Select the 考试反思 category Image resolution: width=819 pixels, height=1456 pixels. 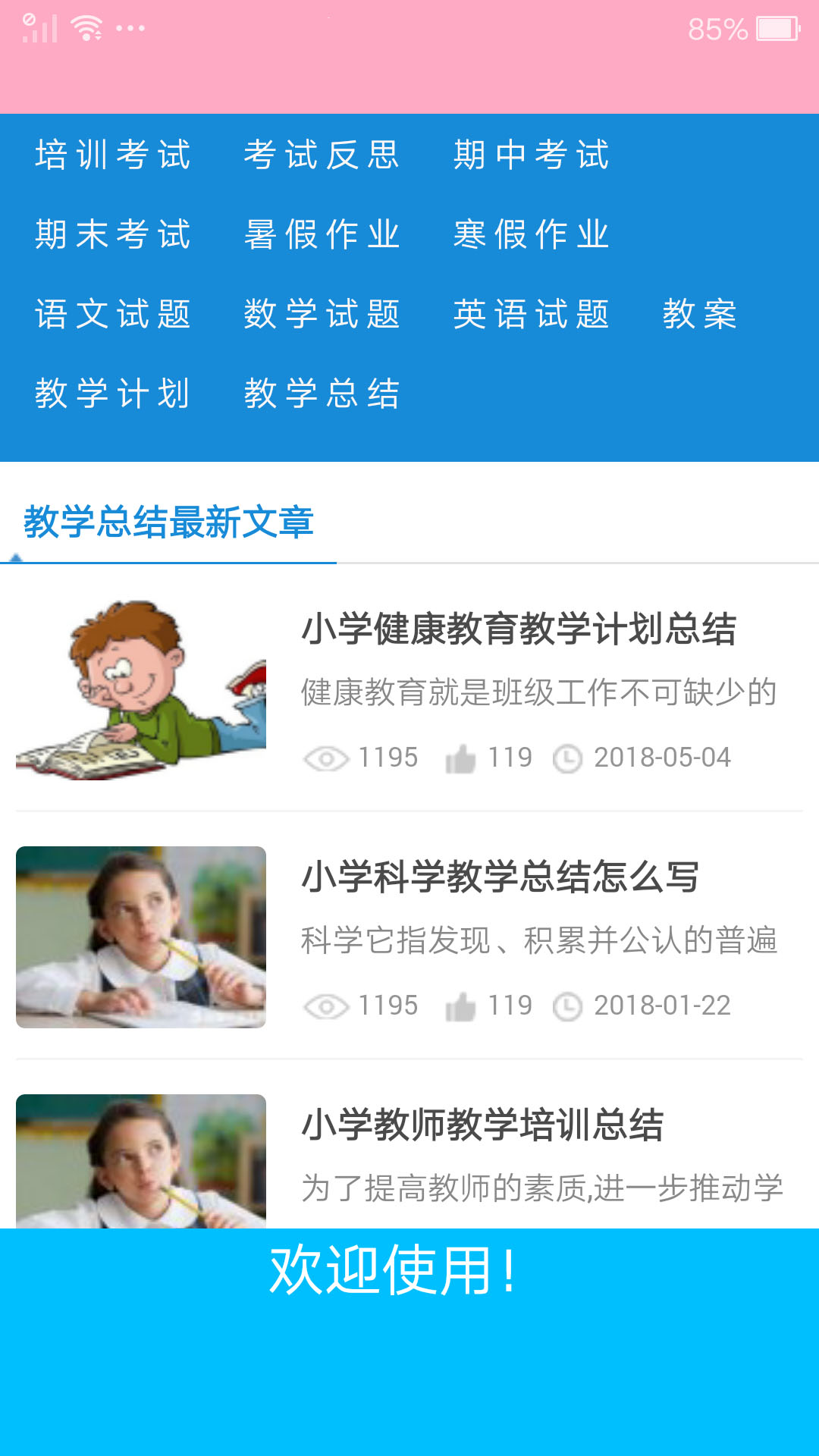pos(322,155)
